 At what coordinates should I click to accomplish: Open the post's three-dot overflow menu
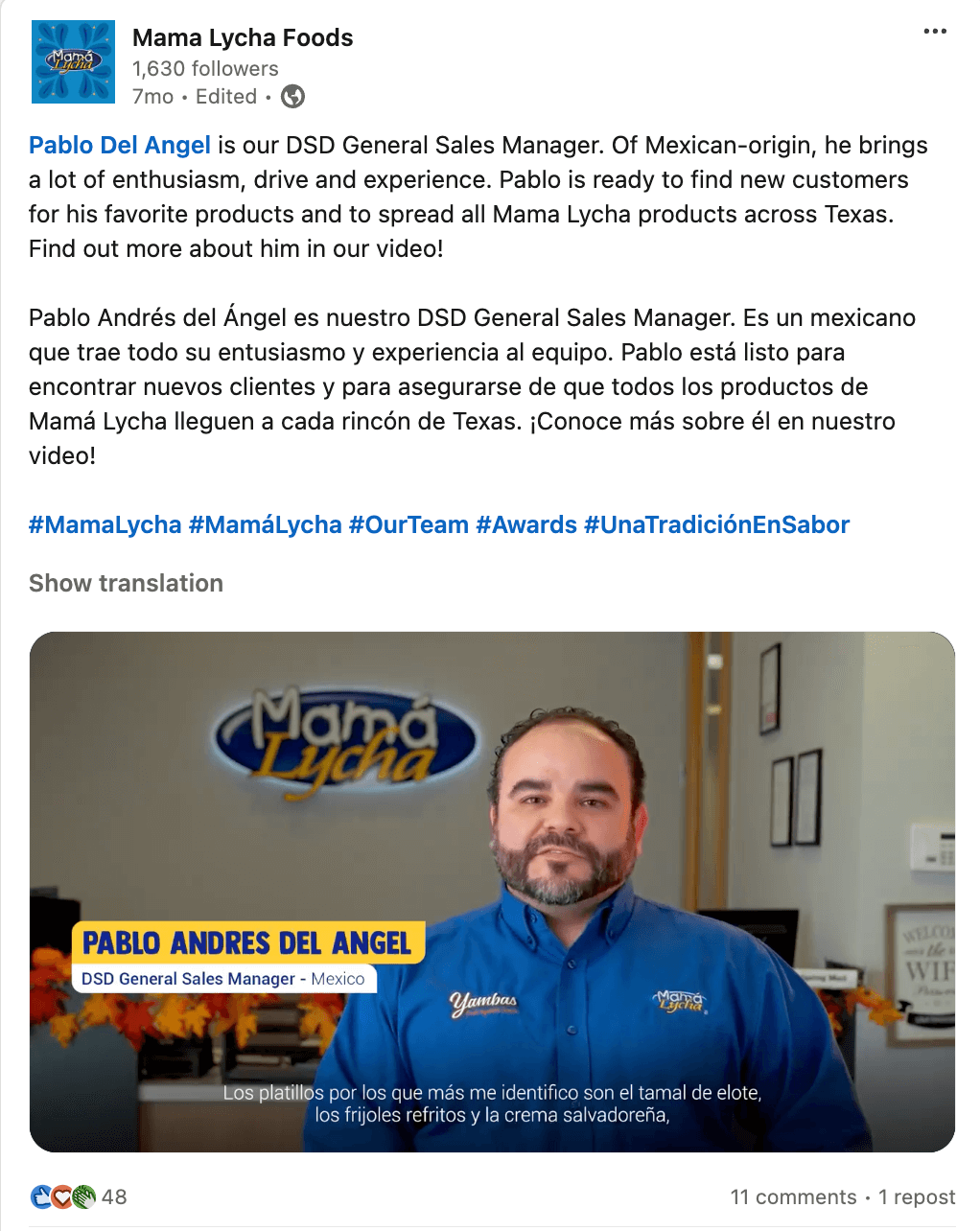(934, 32)
